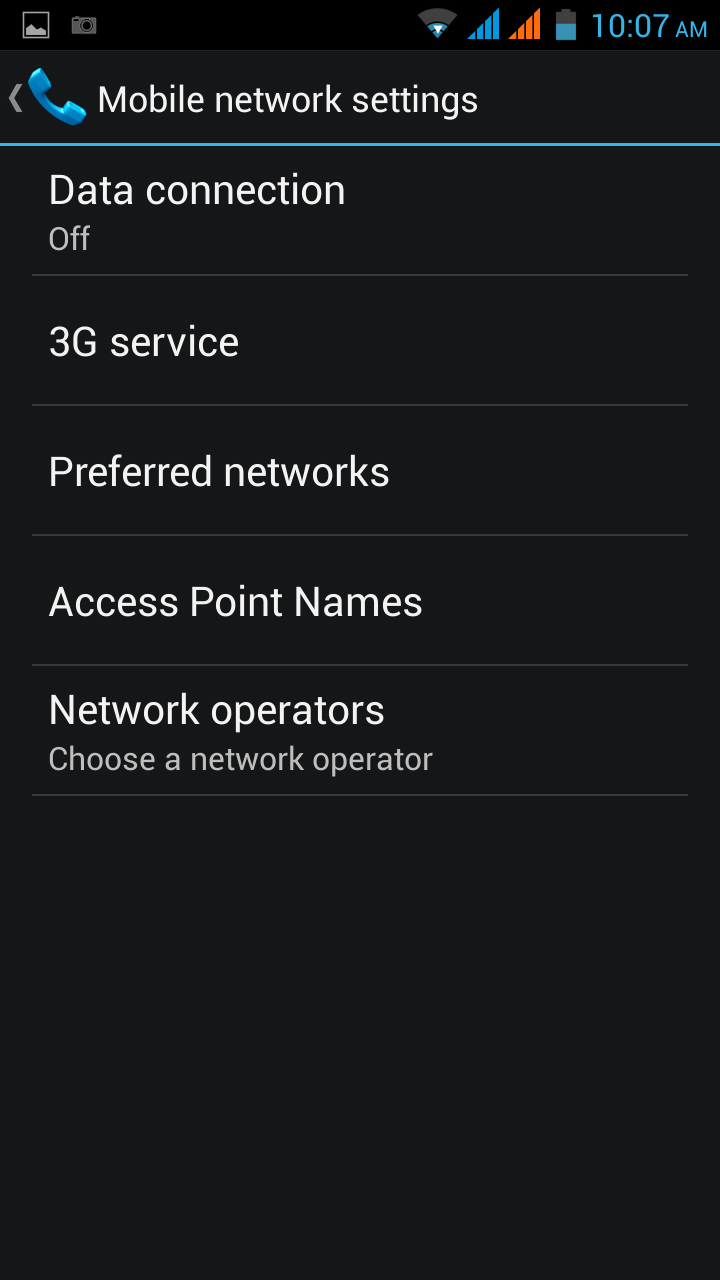Select Preferred networks
Screen dimensions: 720x1280
360,472
